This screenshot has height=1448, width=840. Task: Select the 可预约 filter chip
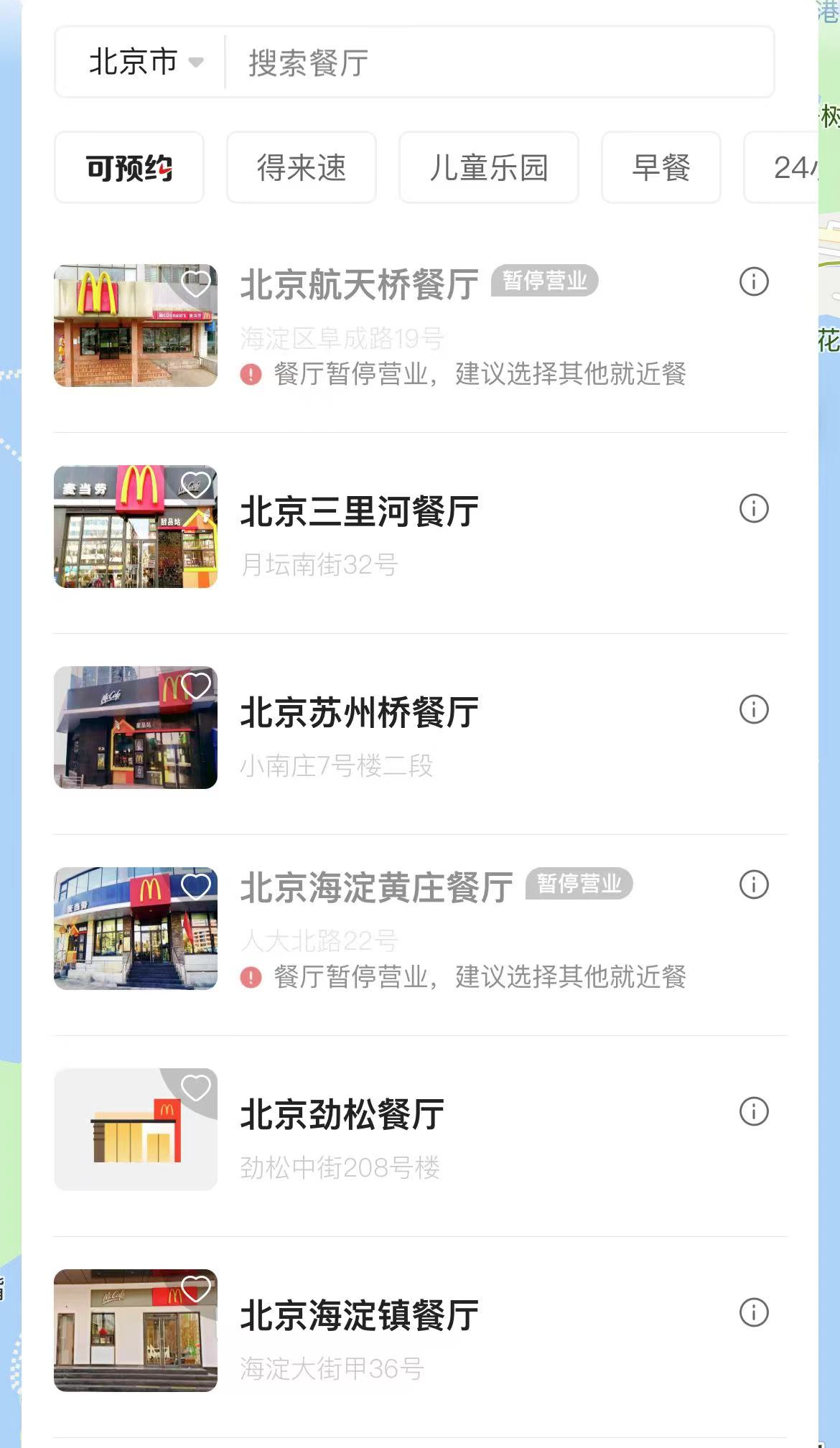pos(129,168)
